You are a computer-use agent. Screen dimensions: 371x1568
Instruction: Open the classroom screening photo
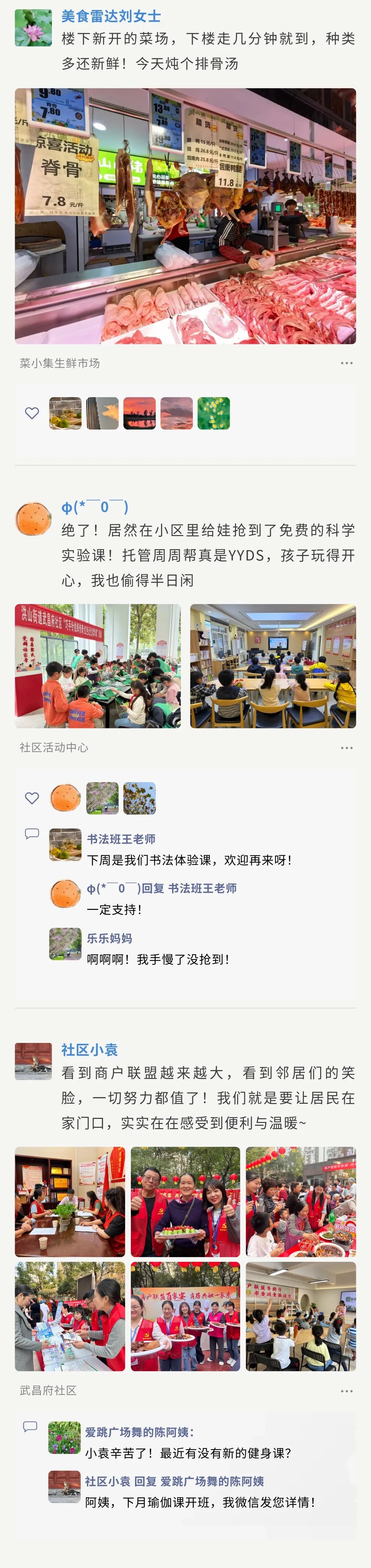[273, 666]
